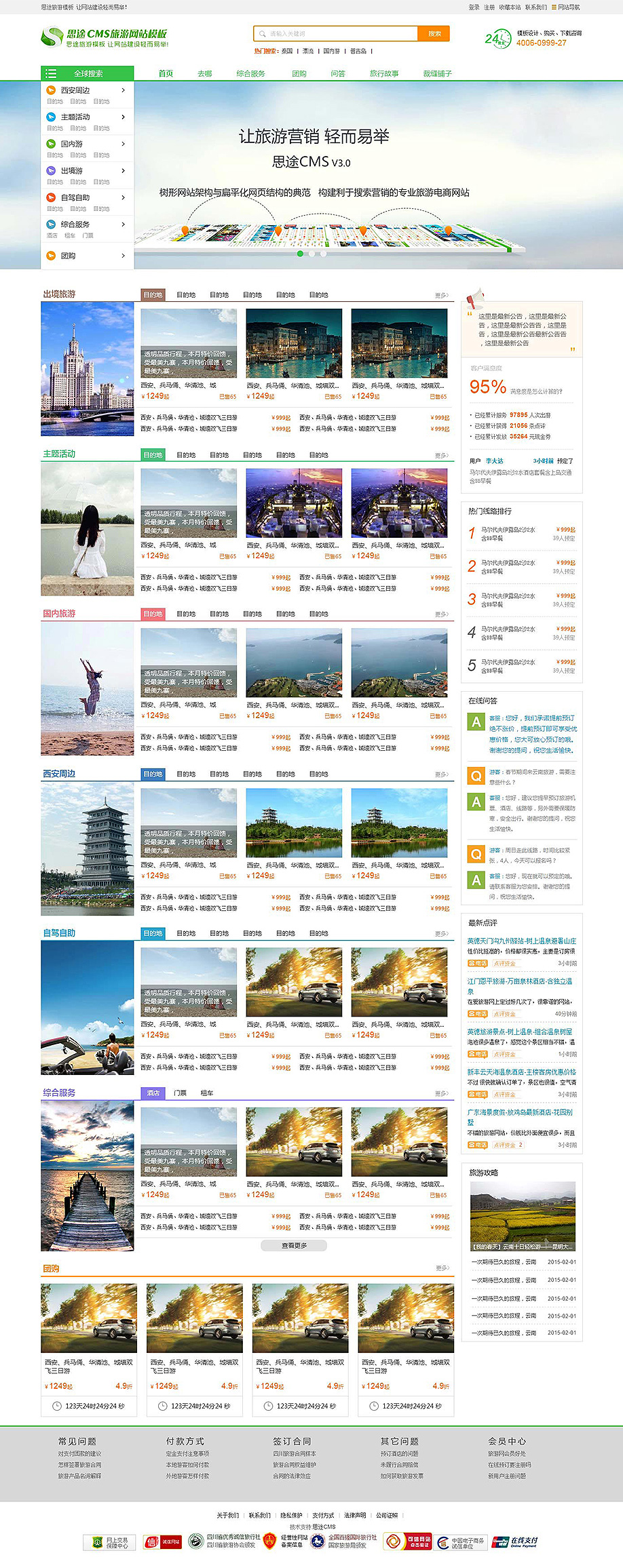
Task: Expand 自驾自助 in the sidebar menu
Action: pos(86,198)
